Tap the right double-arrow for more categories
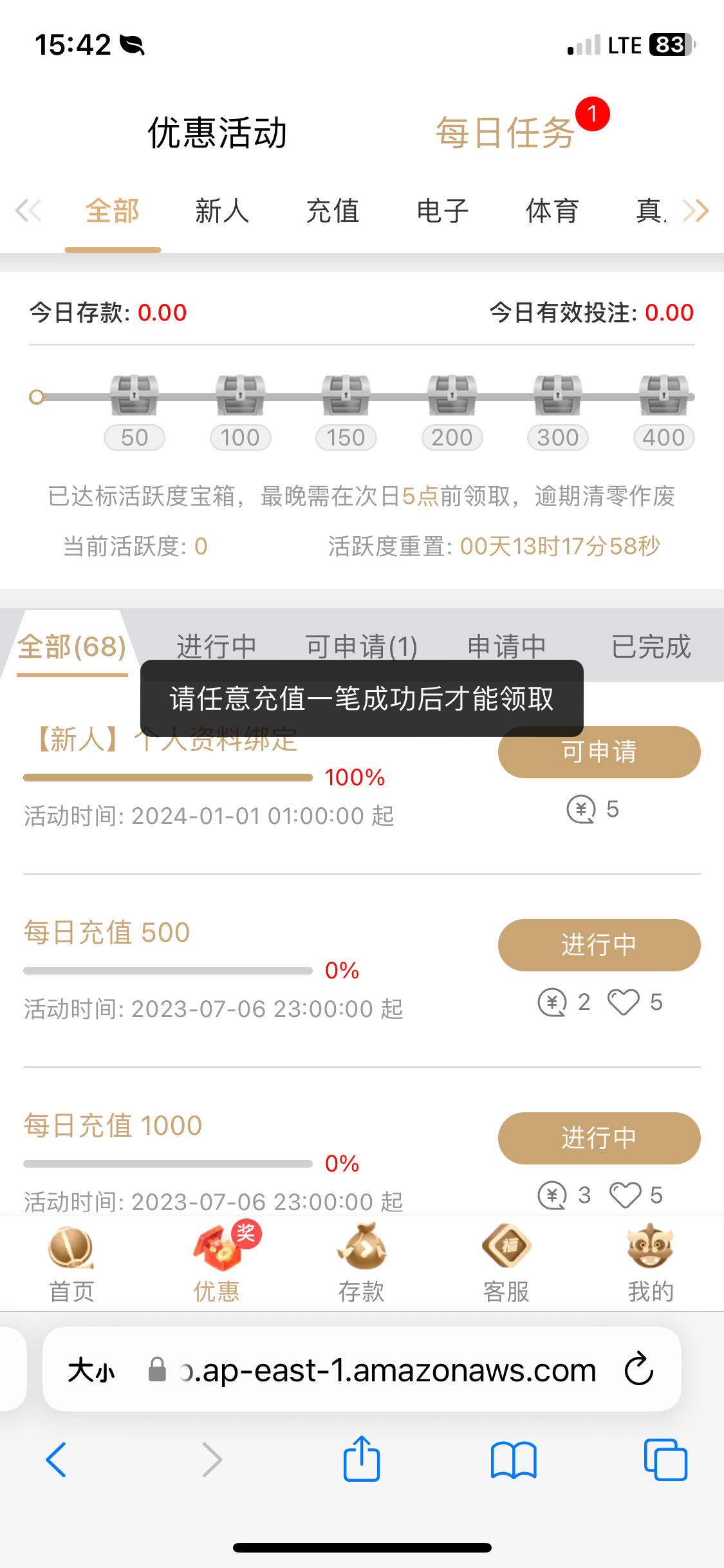Image resolution: width=724 pixels, height=1568 pixels. (696, 210)
